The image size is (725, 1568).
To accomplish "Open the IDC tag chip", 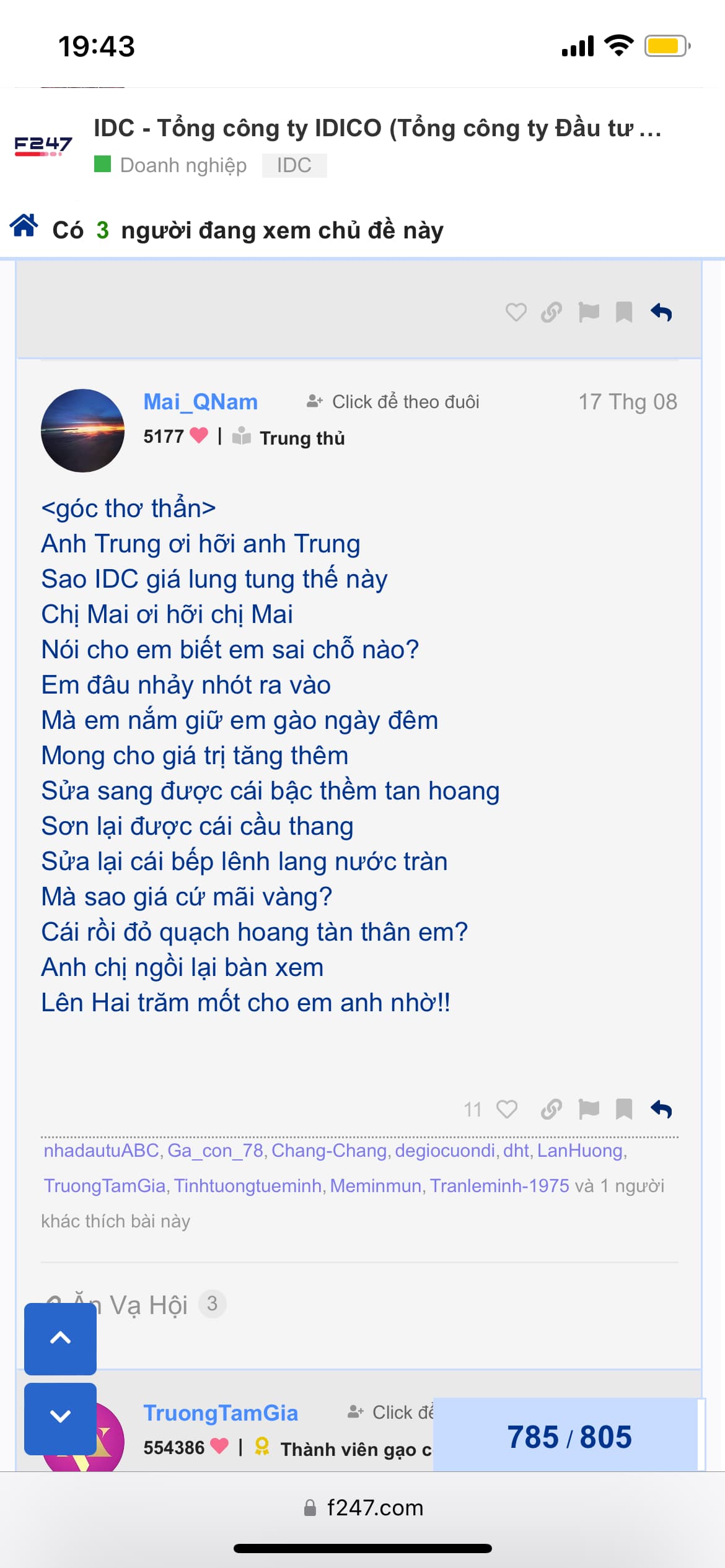I will (294, 165).
